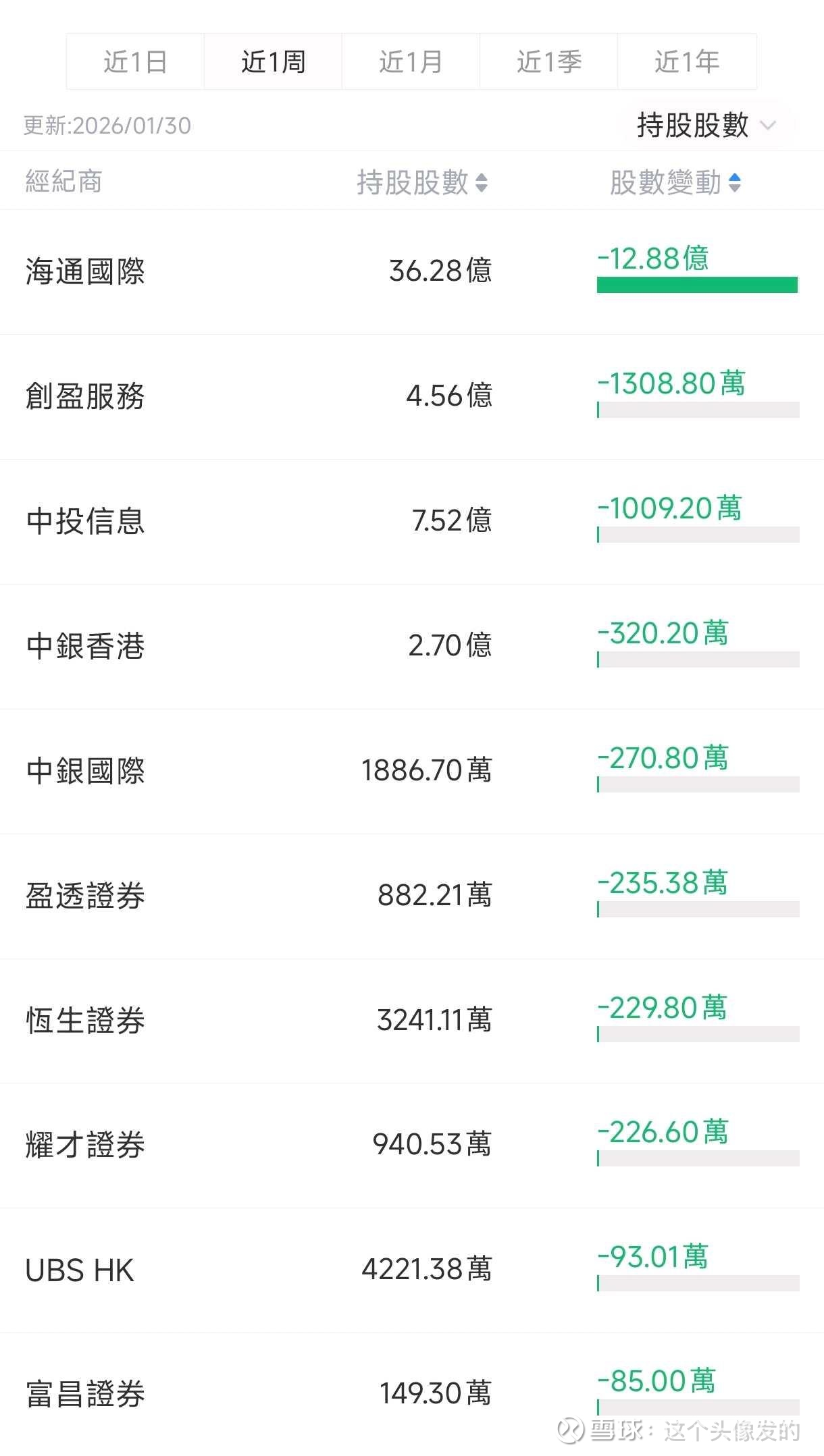This screenshot has height=1456, width=824.
Task: Open the 海通國際 broker row
Action: click(412, 272)
